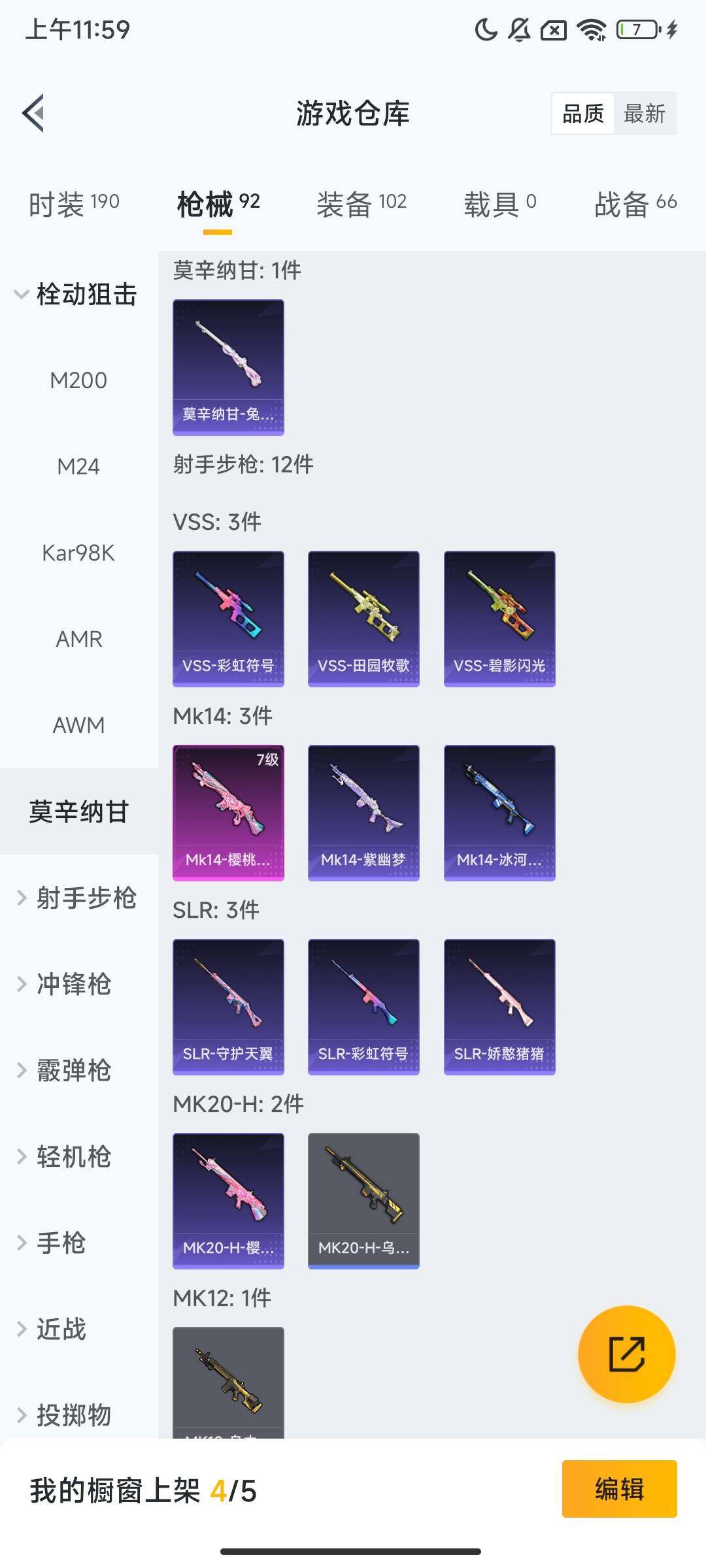The image size is (706, 1568).
Task: Switch sorting to 最新
Action: point(646,114)
